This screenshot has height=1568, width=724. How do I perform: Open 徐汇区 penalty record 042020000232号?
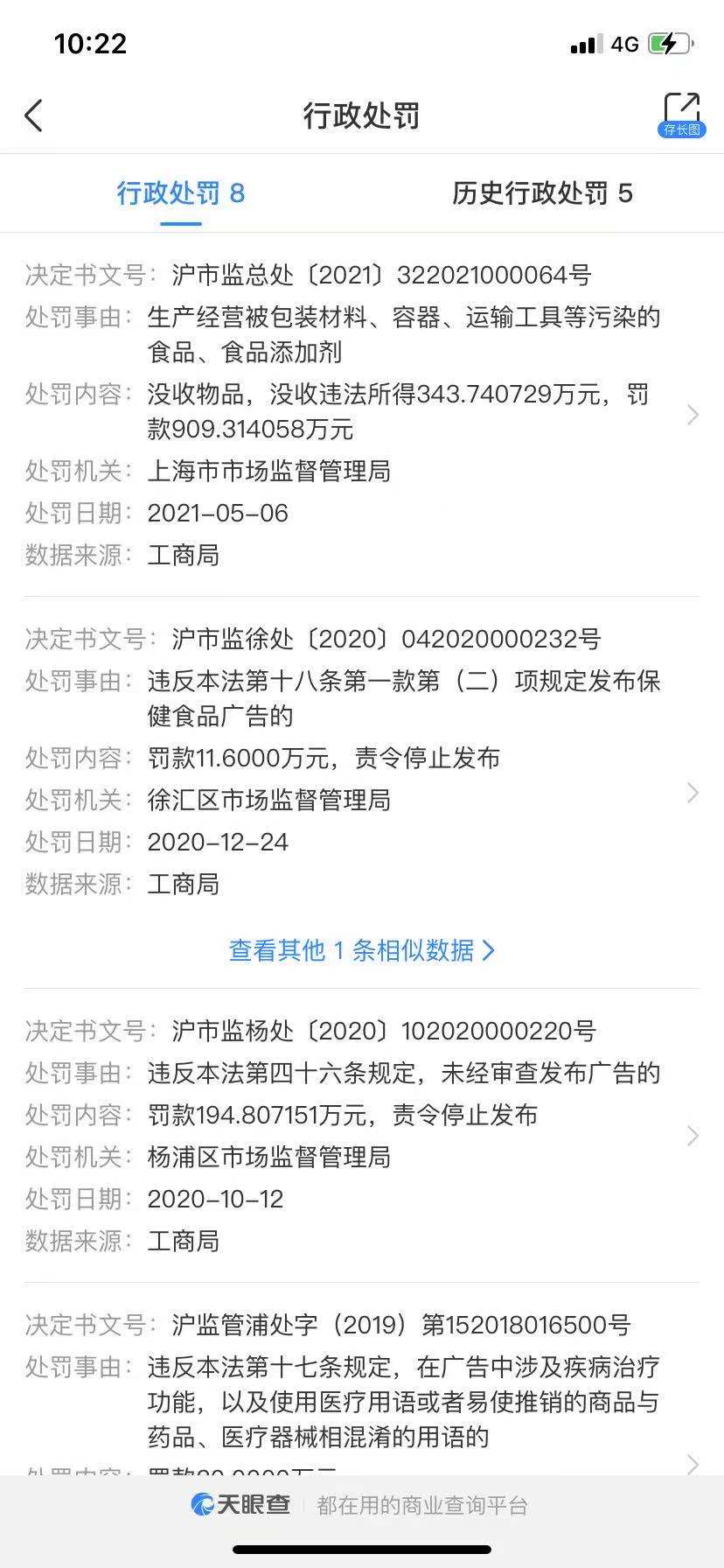tap(362, 761)
